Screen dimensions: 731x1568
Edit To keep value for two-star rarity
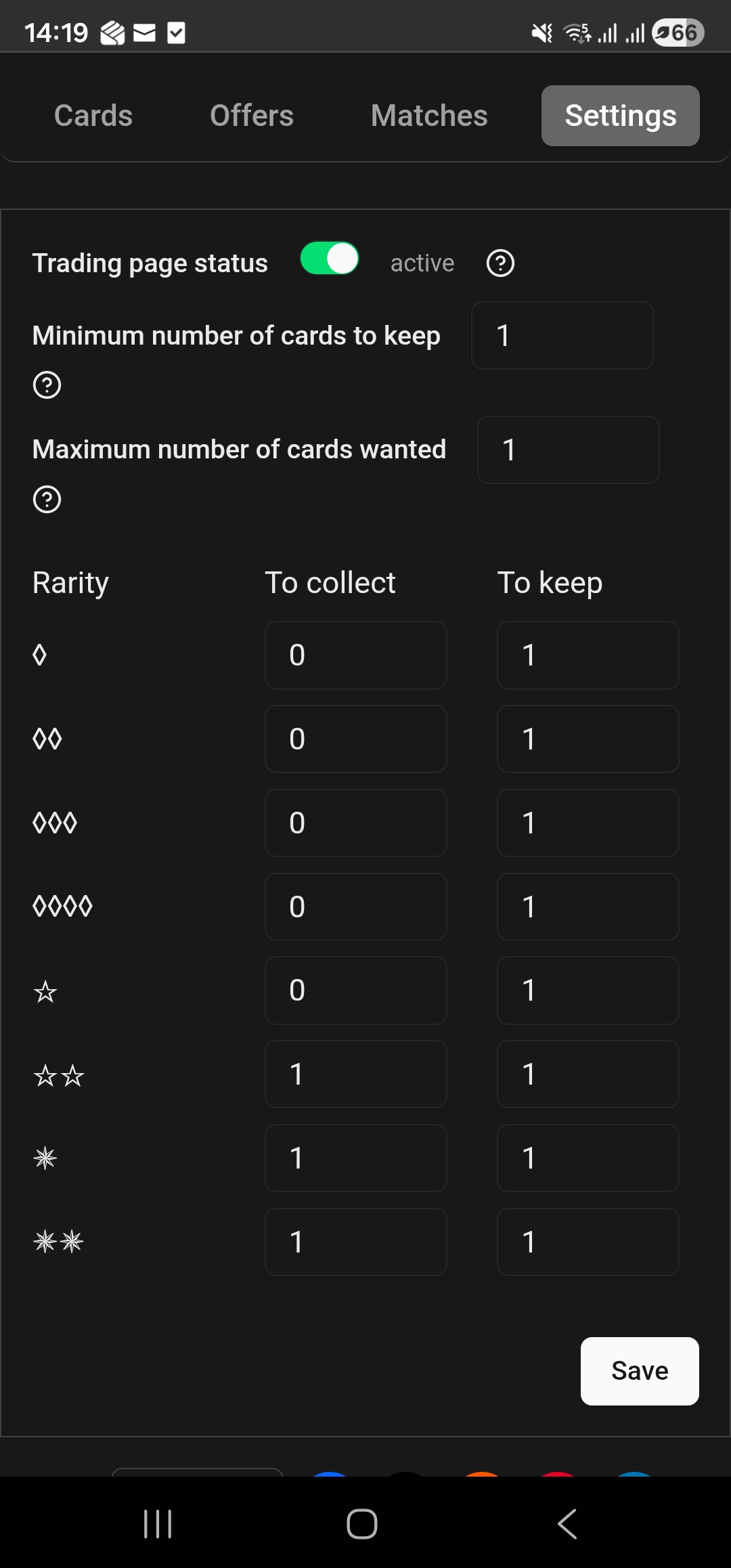click(588, 1074)
